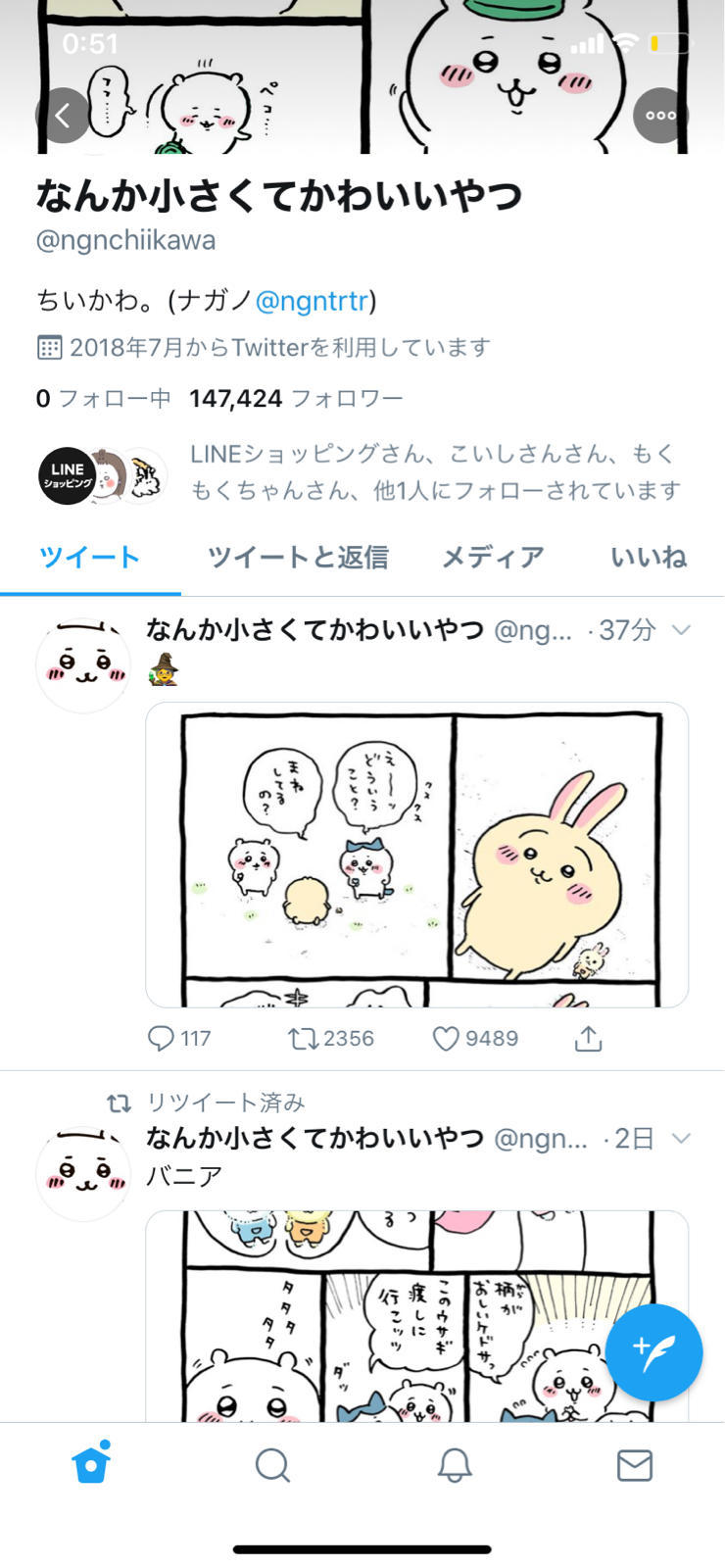
Task: Open the @ngntrtr profile link
Action: 312,300
